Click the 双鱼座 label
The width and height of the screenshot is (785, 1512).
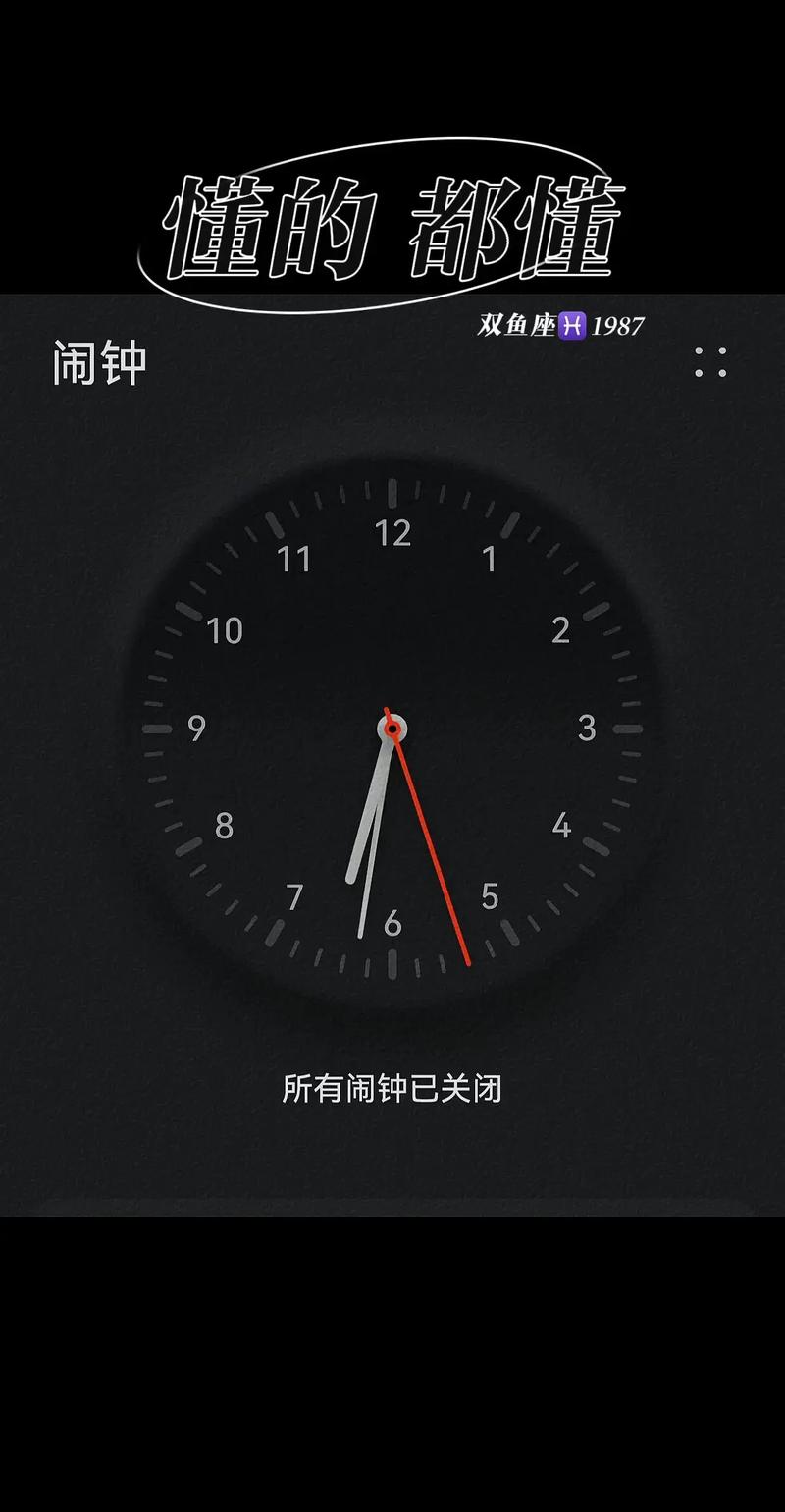tap(520, 327)
